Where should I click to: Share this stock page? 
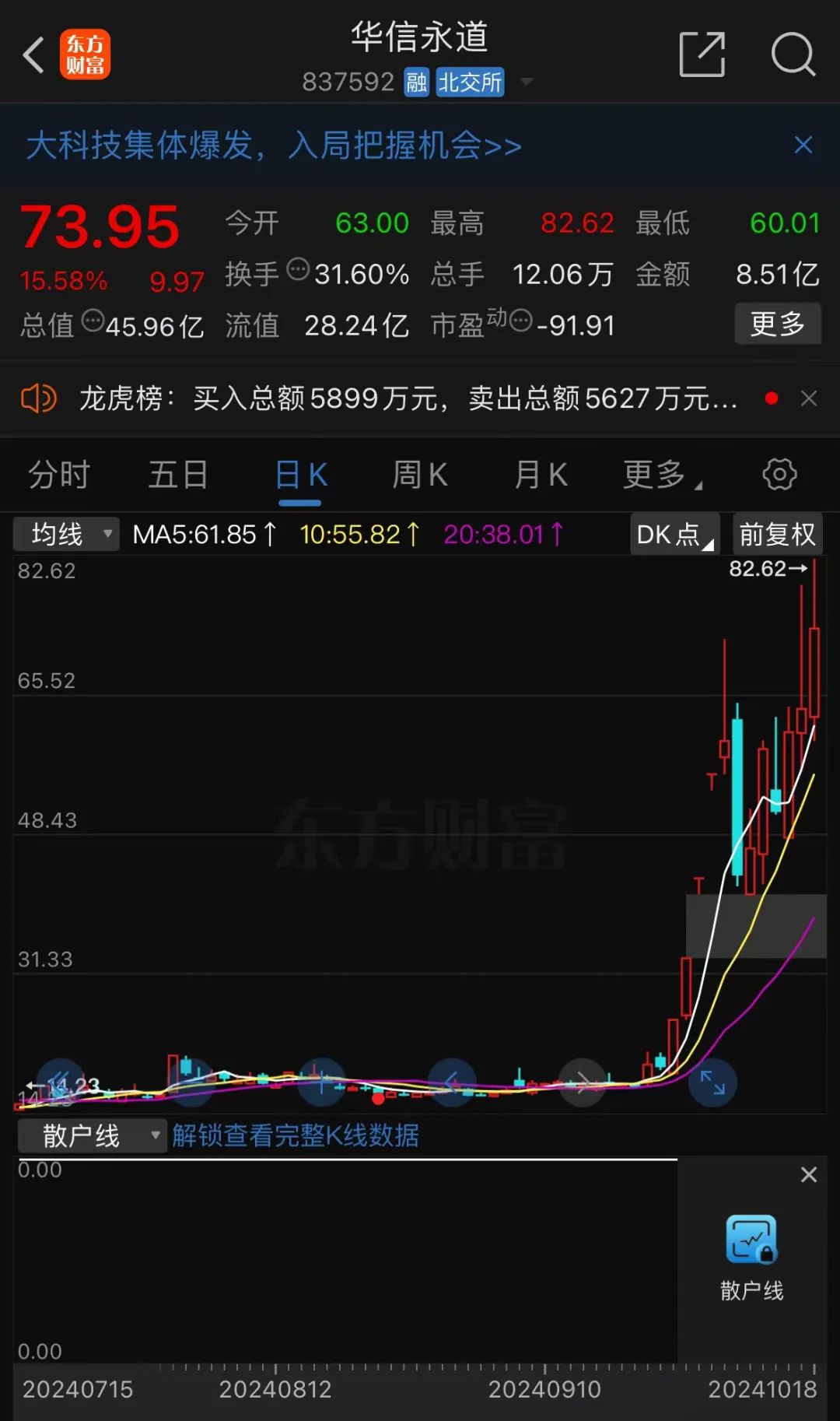[x=702, y=54]
